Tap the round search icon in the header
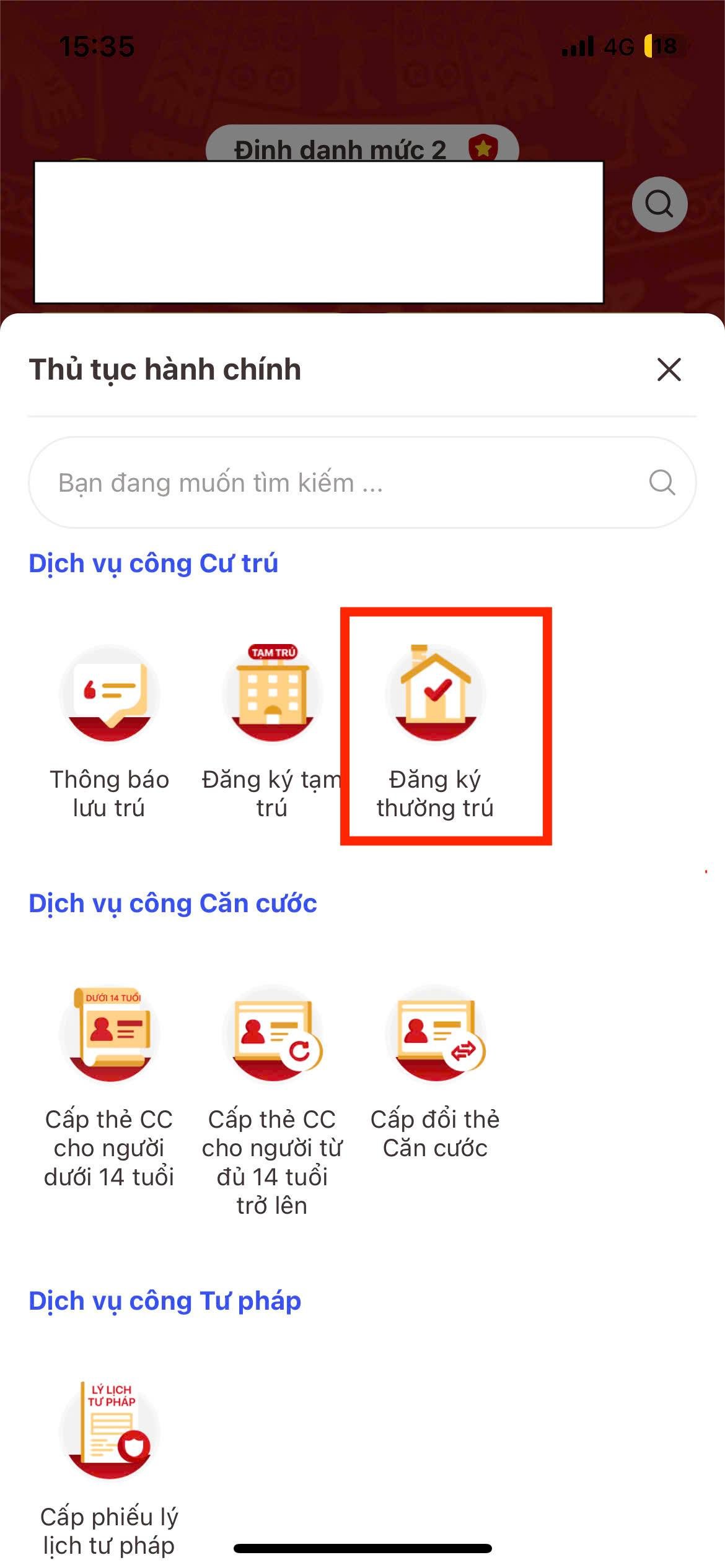Viewport: 725px width, 1568px height. [659, 204]
